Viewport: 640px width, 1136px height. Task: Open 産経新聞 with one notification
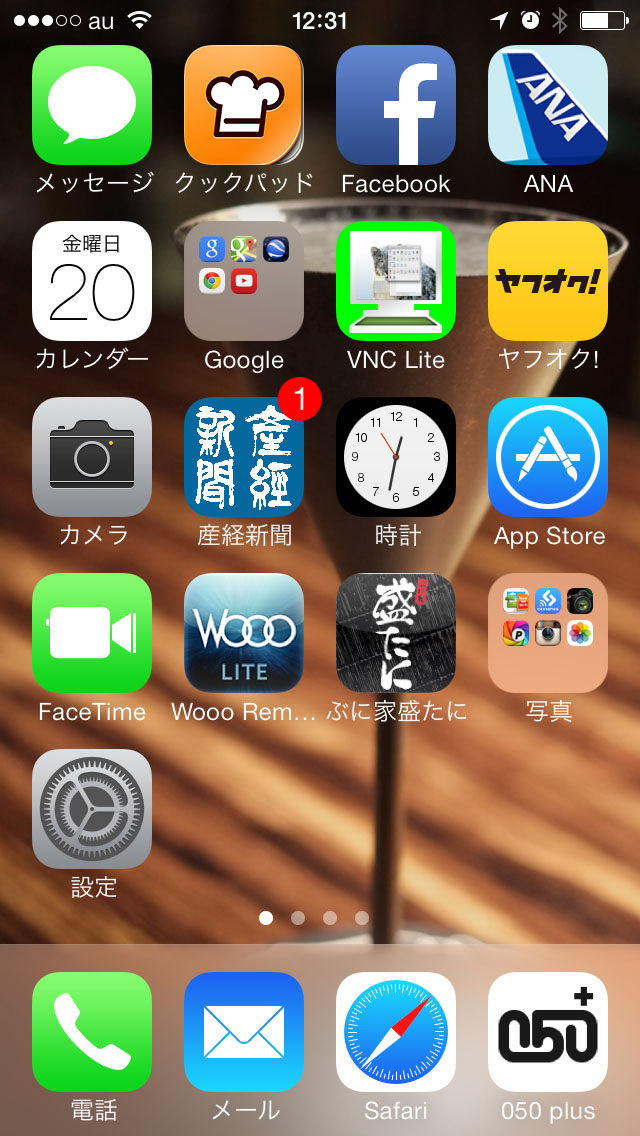pyautogui.click(x=244, y=457)
